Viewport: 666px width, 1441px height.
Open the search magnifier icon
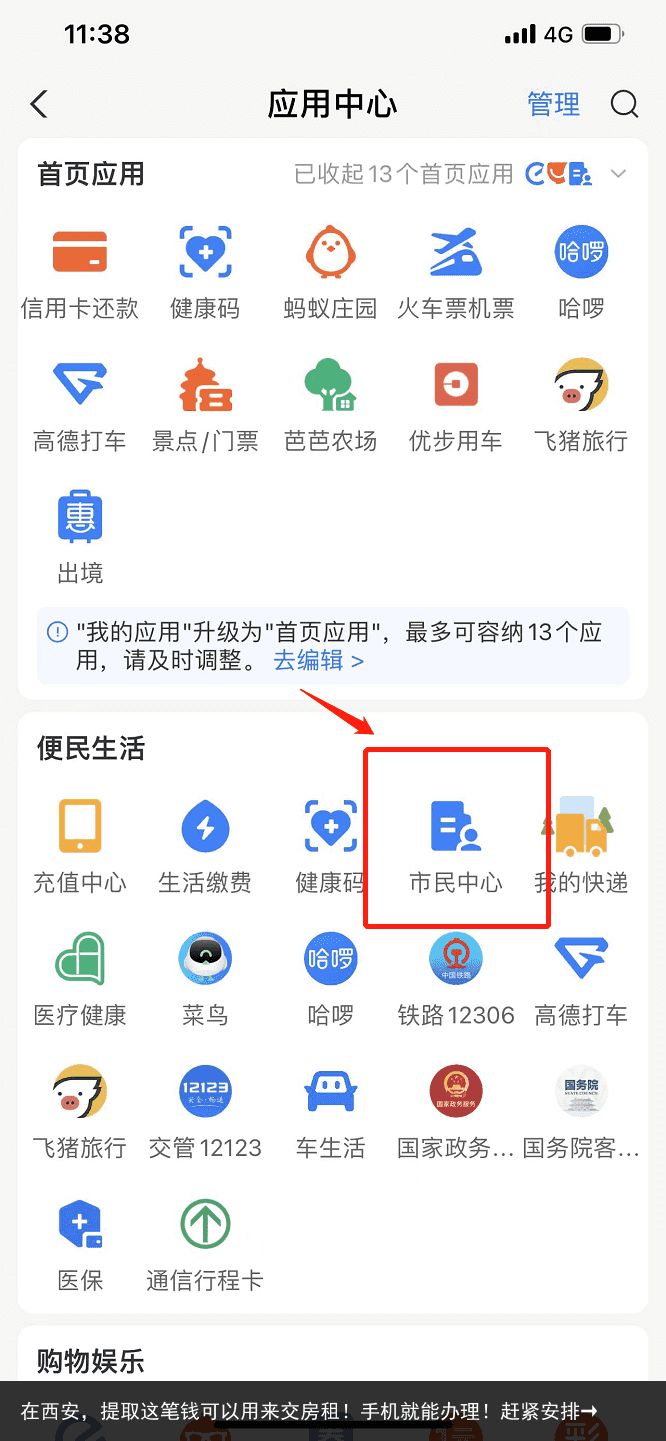pos(624,104)
